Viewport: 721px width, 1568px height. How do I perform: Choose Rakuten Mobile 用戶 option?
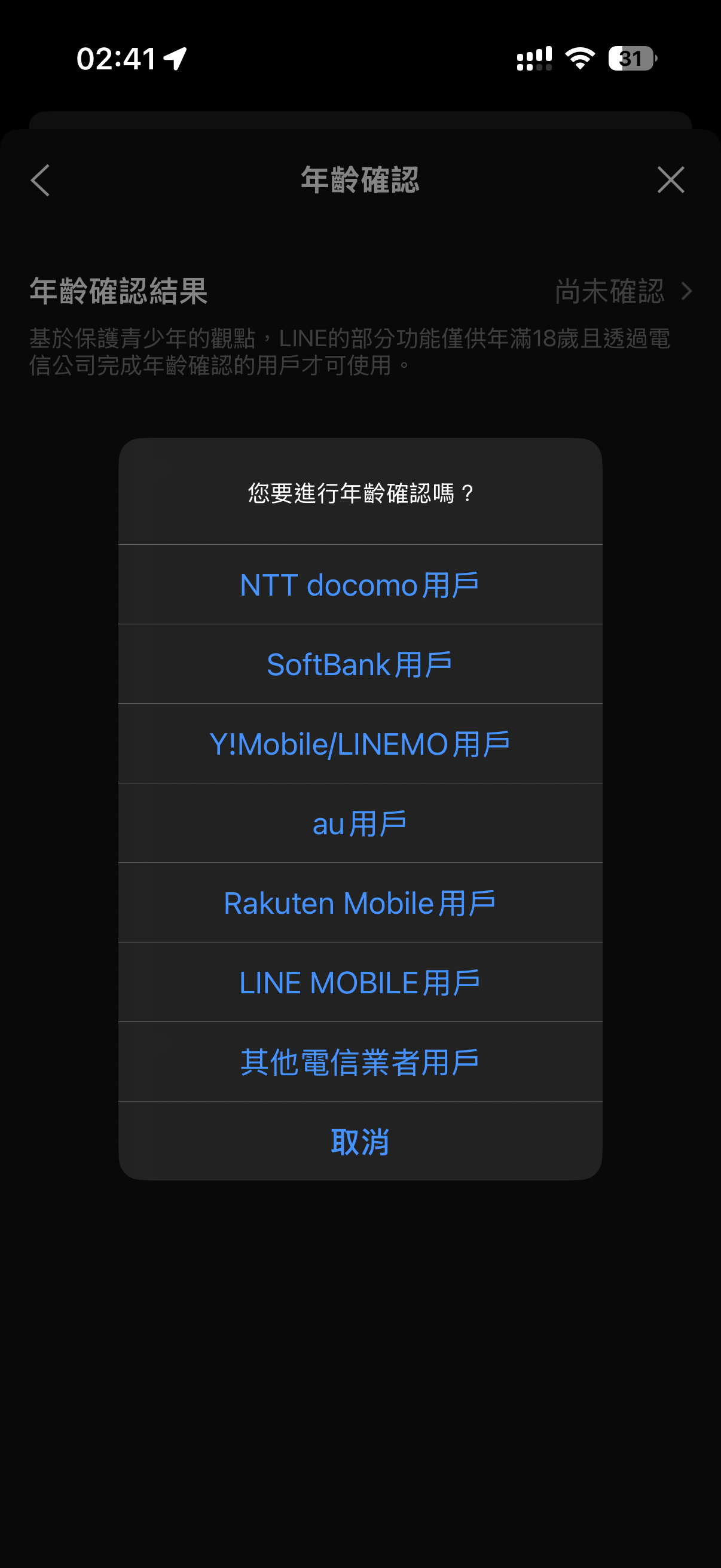[360, 902]
